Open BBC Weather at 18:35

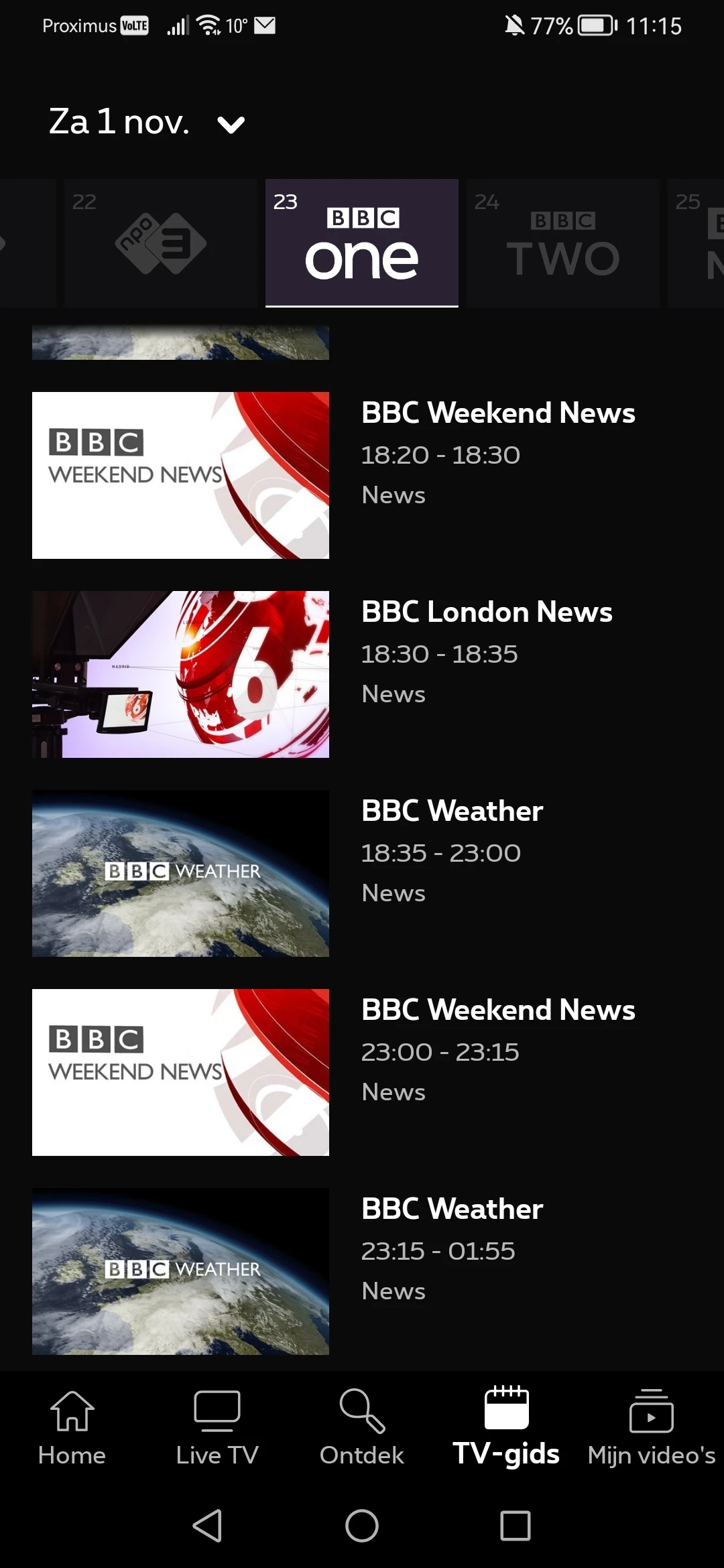click(x=362, y=872)
